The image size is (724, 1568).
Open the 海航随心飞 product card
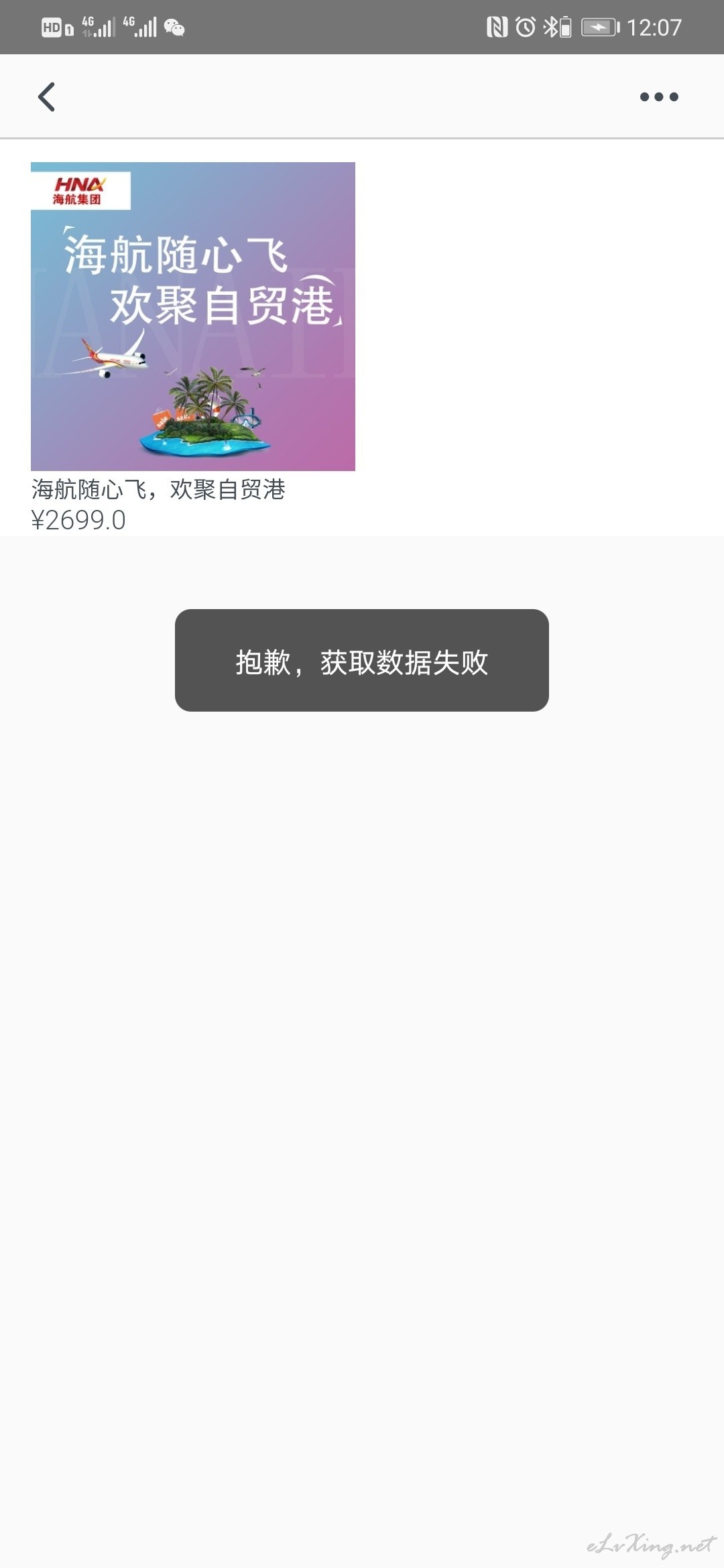193,348
